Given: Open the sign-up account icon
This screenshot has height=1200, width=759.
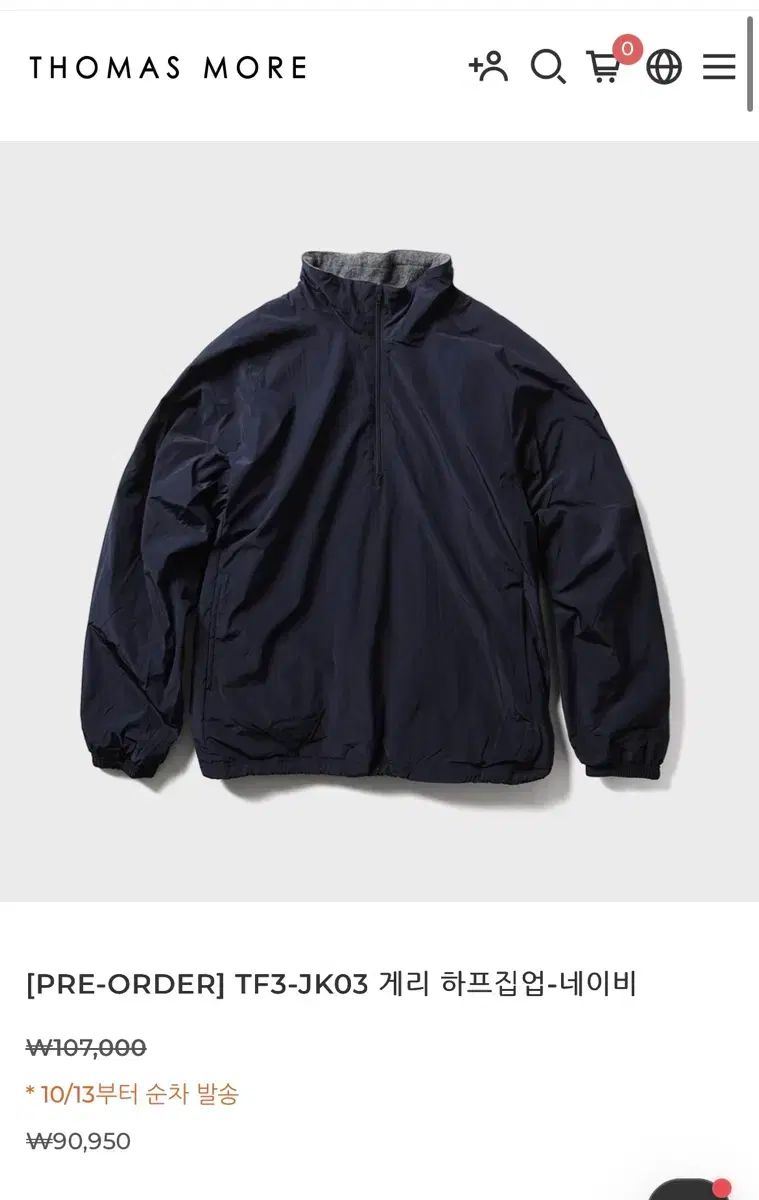Looking at the screenshot, I should 488,67.
